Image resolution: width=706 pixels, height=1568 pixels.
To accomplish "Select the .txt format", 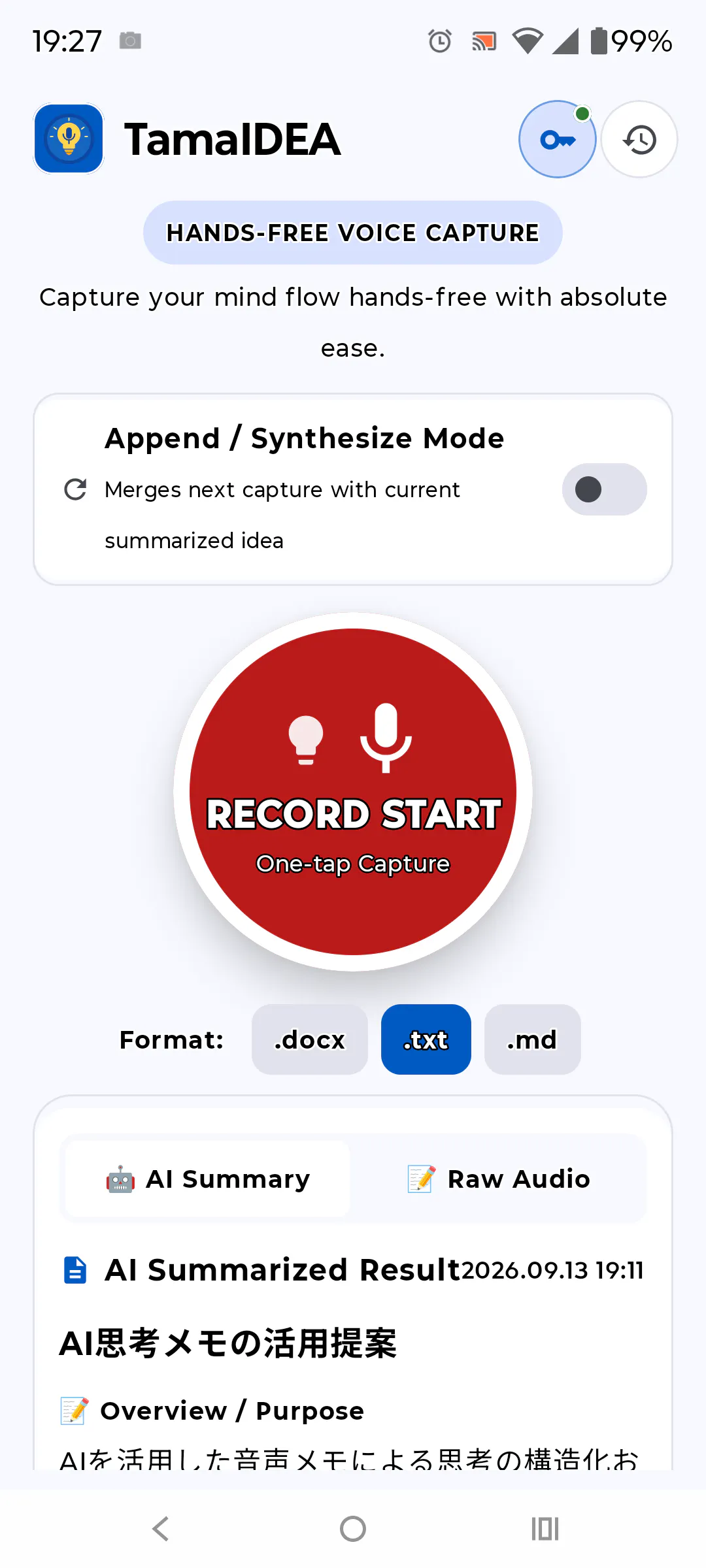I will pyautogui.click(x=426, y=1039).
